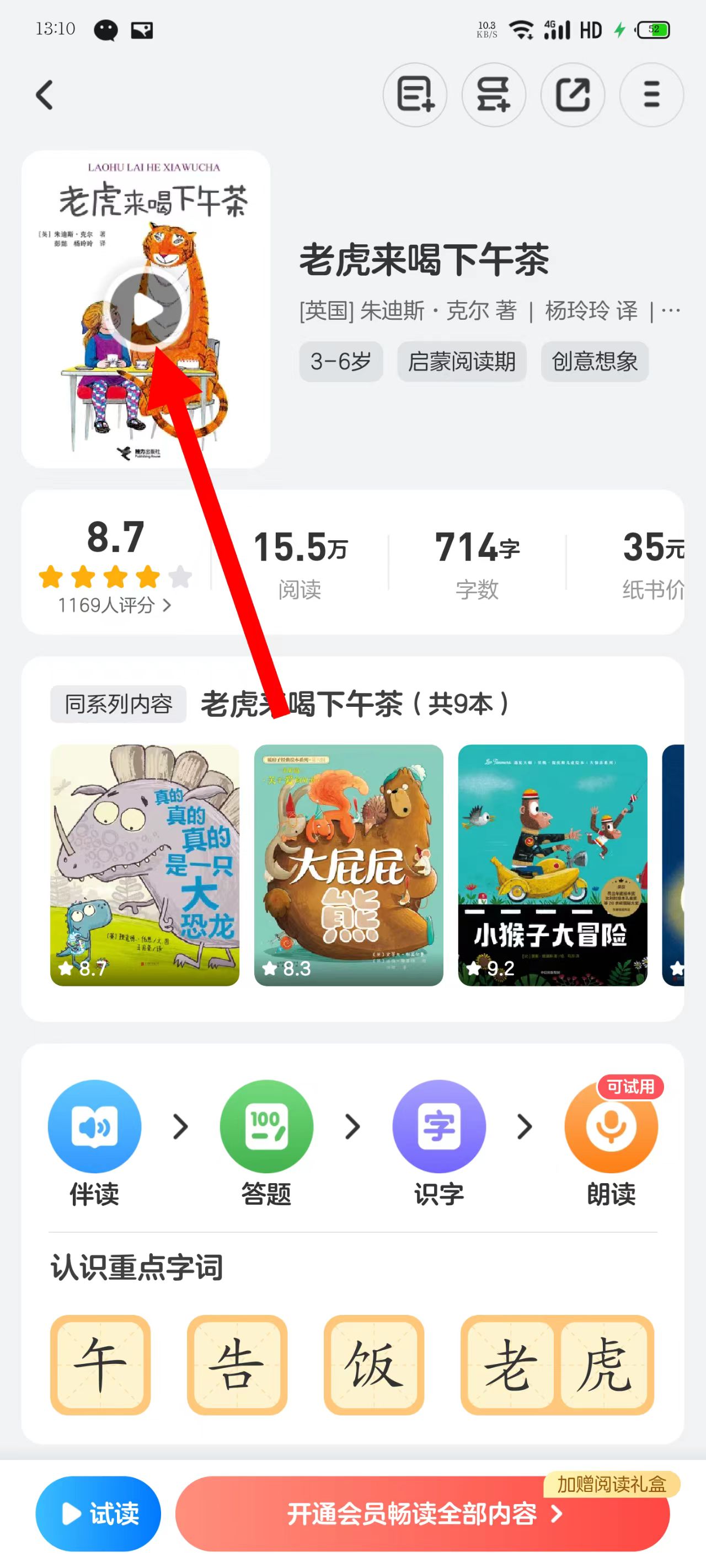Try the 朗读 read-aloud feature
Image resolution: width=706 pixels, height=1568 pixels.
[x=611, y=1141]
